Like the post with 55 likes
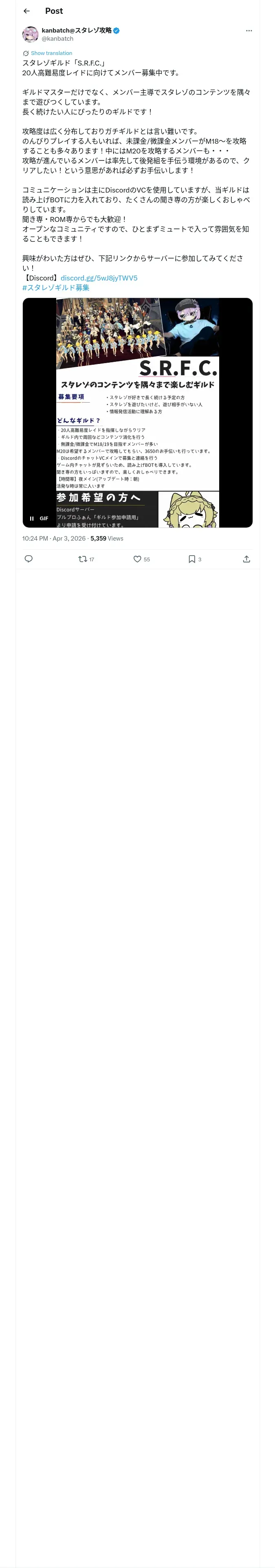The image size is (275, 1568). (141, 559)
